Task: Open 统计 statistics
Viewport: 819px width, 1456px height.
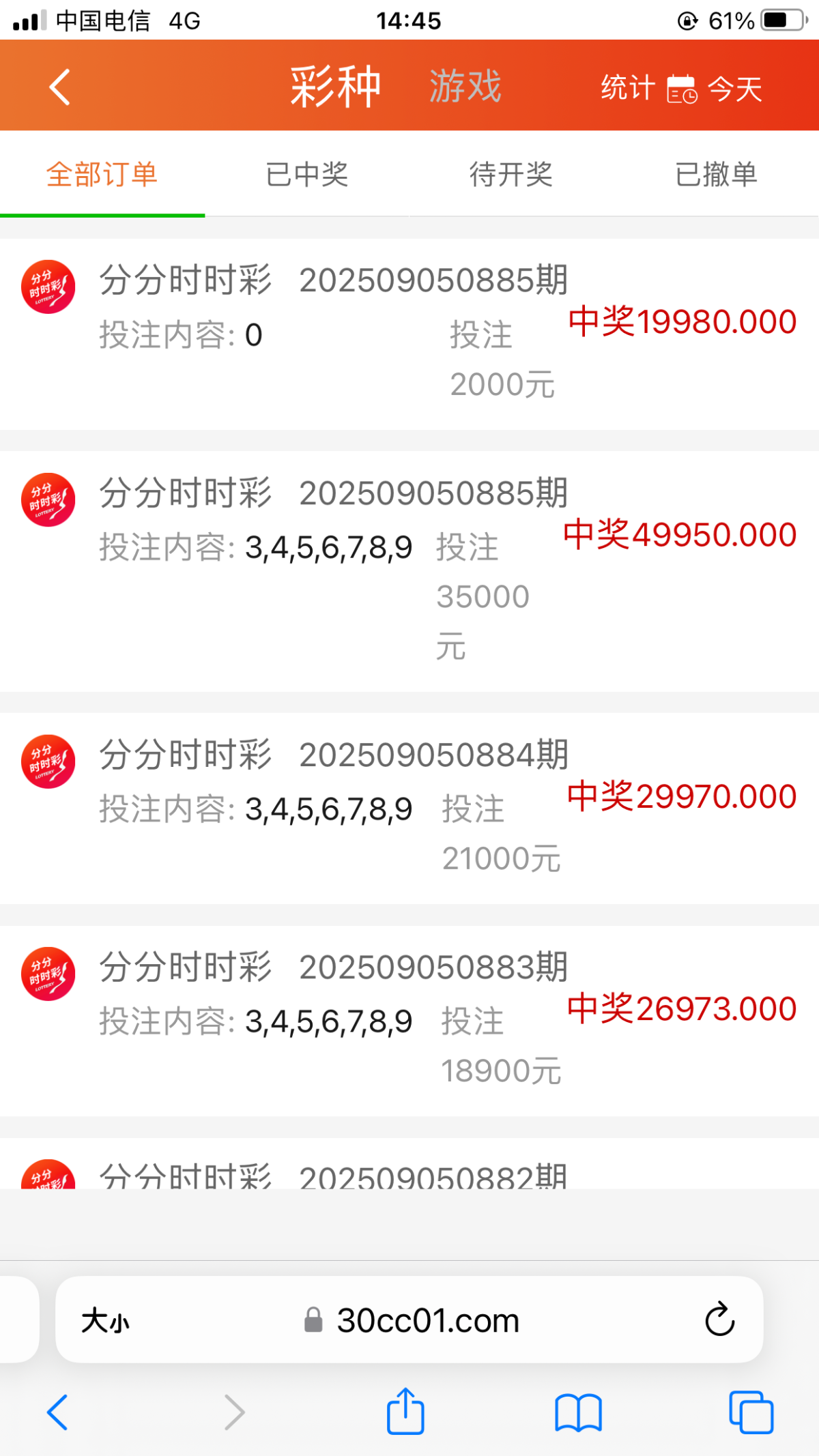Action: [627, 88]
